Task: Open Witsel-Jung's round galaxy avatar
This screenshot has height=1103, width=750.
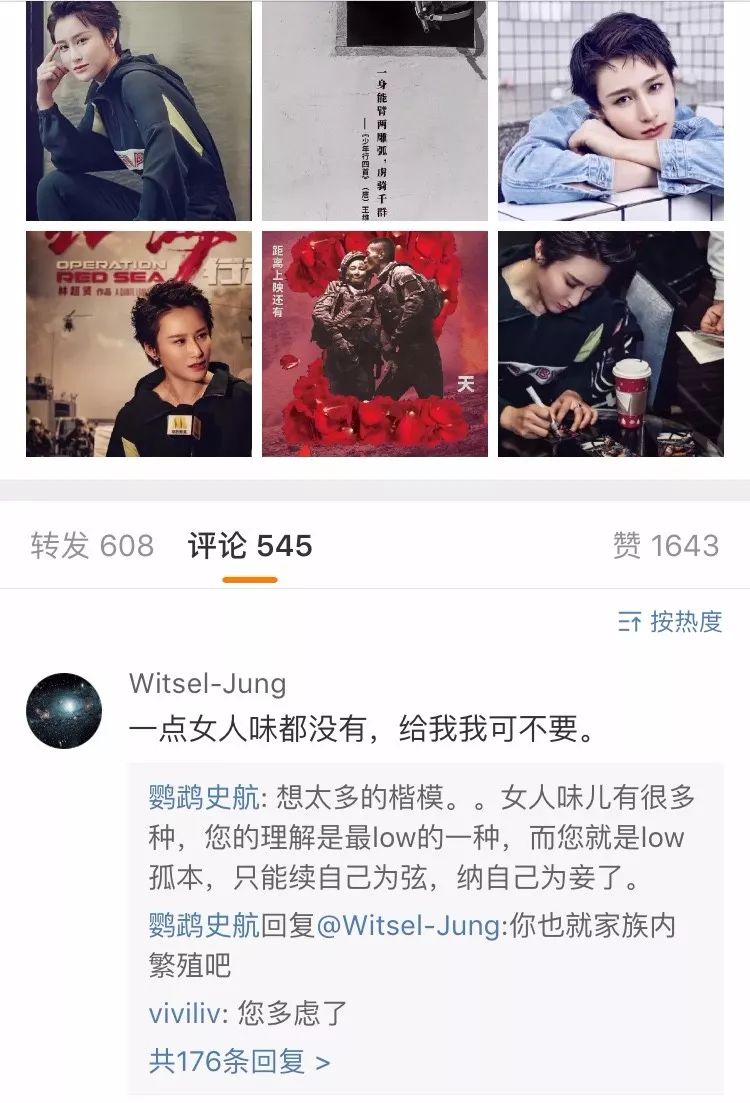Action: [x=64, y=711]
